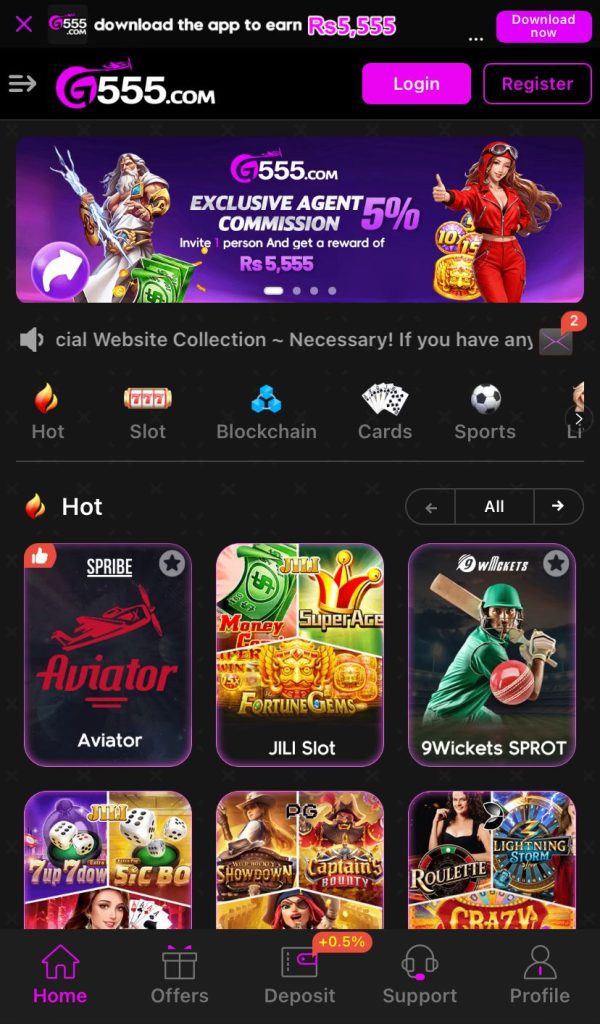Show All hot games
Viewport: 600px width, 1024px height.
(494, 507)
